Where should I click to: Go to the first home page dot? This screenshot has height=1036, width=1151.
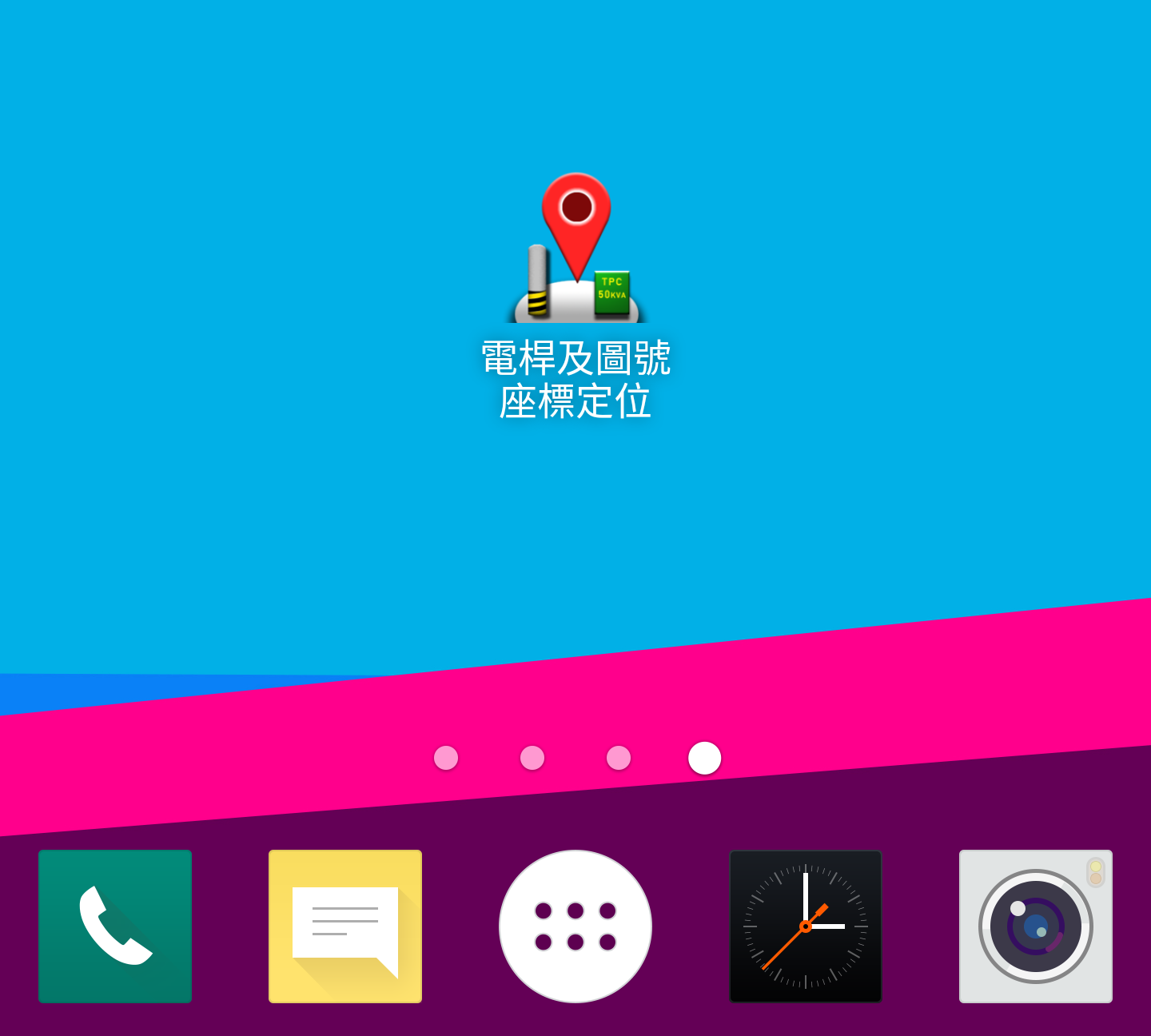click(x=446, y=758)
